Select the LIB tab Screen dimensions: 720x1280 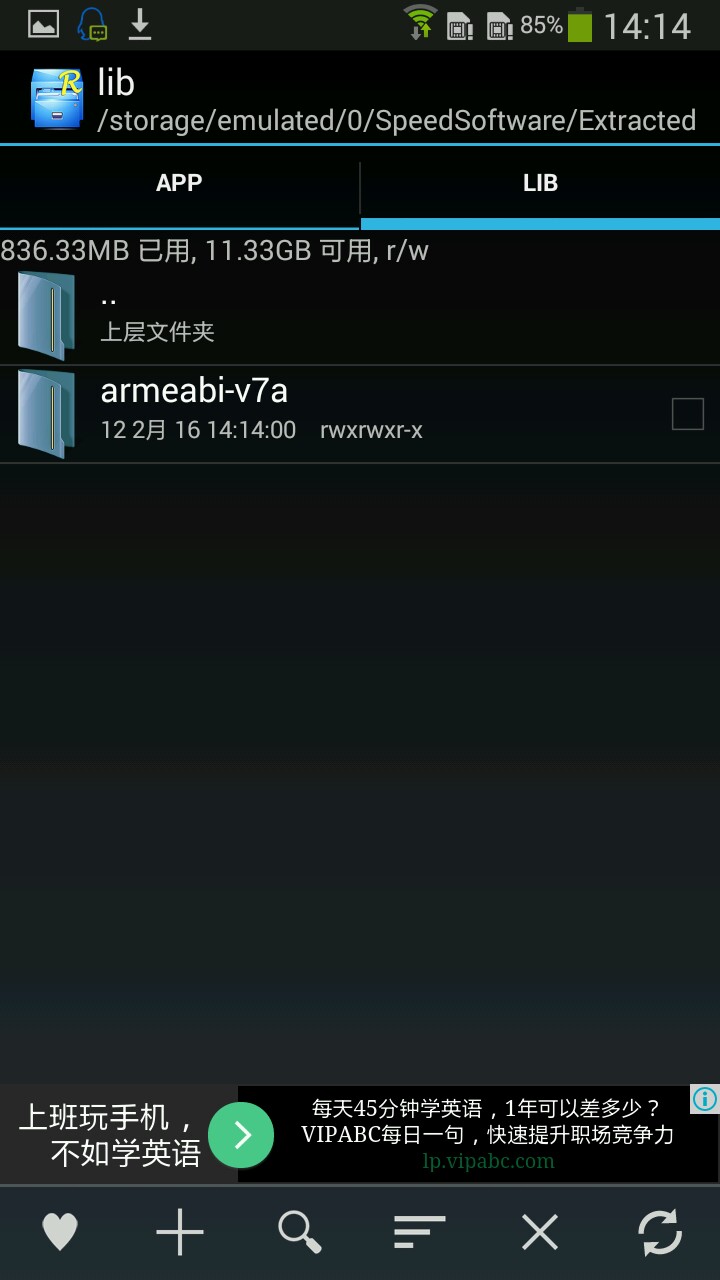[x=540, y=184]
